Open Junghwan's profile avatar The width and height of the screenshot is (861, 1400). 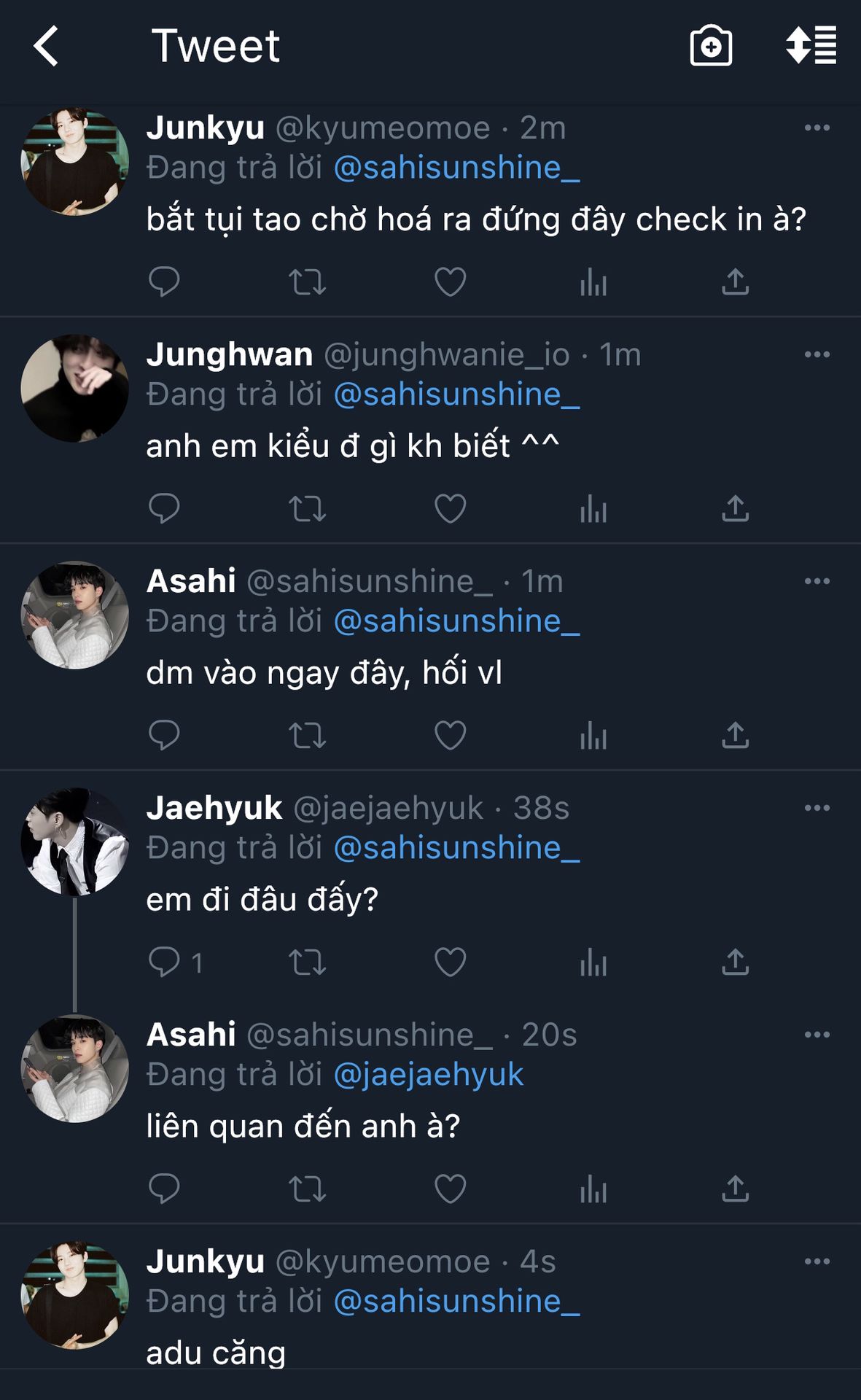coord(75,388)
